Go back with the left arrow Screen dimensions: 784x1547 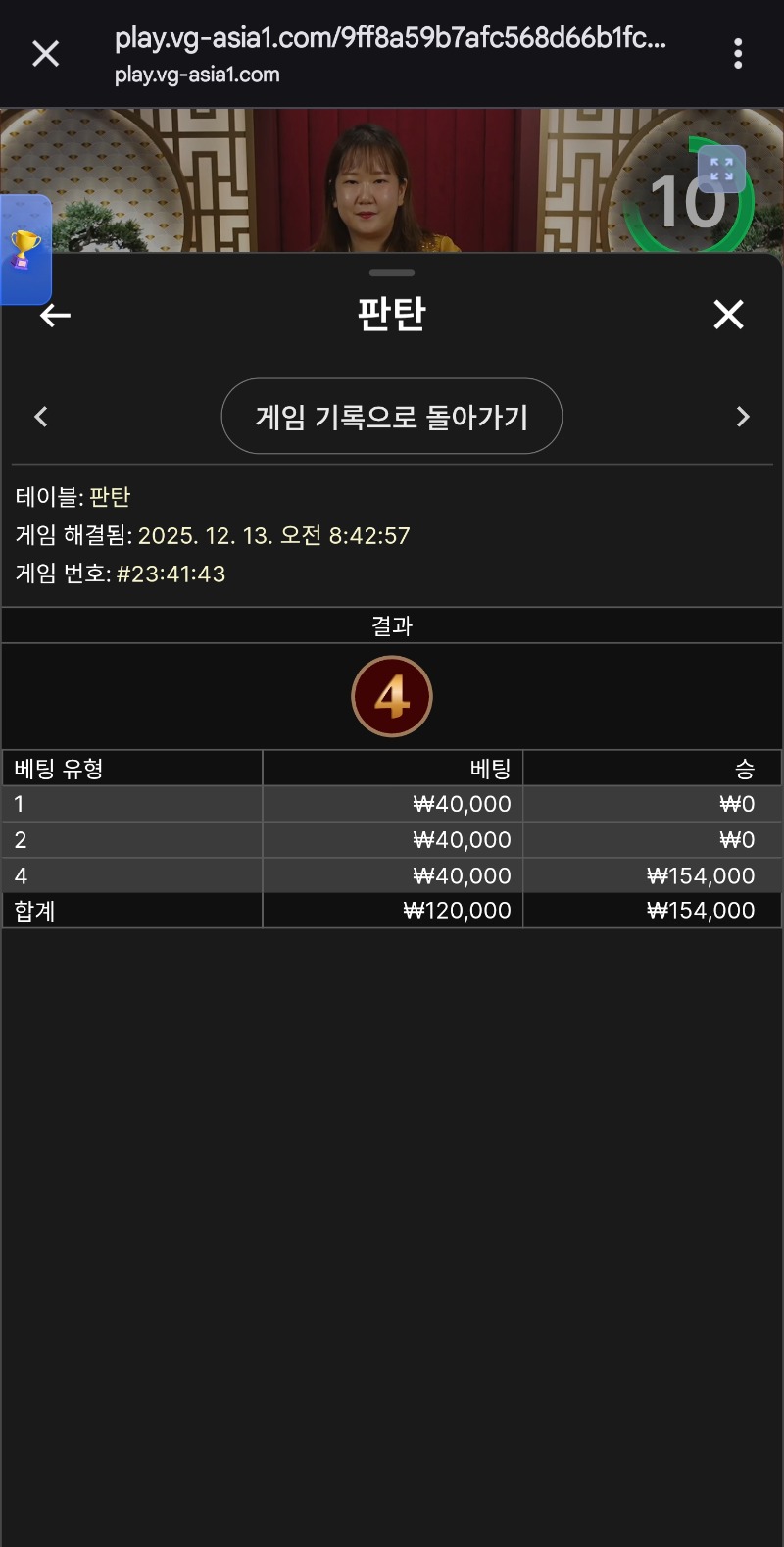coord(55,315)
